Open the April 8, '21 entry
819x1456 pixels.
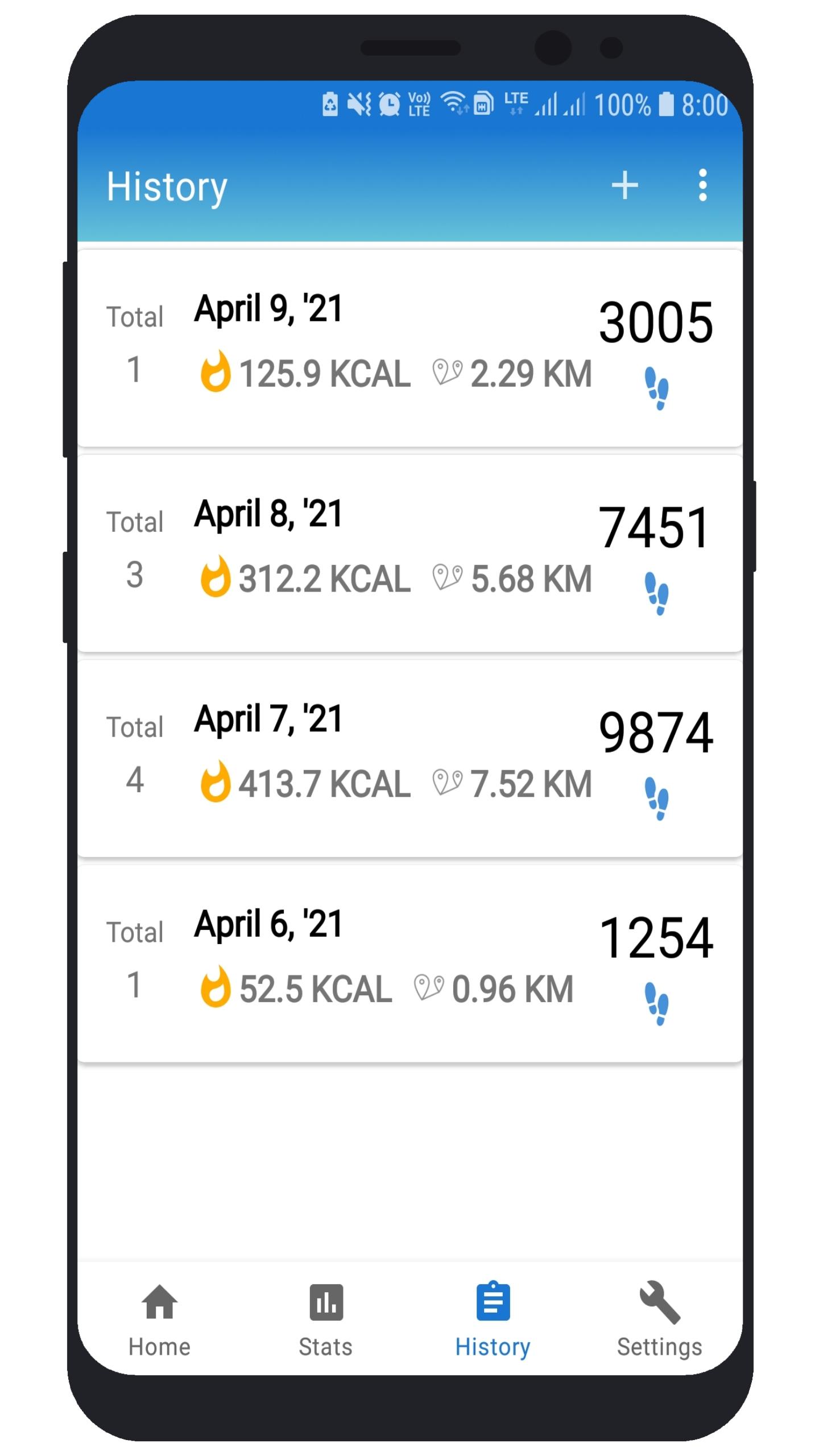pos(409,553)
